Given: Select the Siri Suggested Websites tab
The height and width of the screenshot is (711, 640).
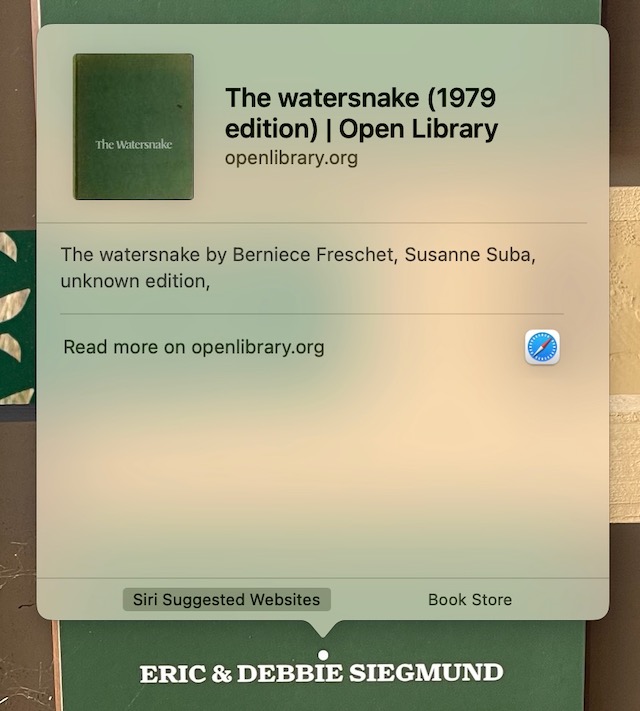Looking at the screenshot, I should (227, 600).
